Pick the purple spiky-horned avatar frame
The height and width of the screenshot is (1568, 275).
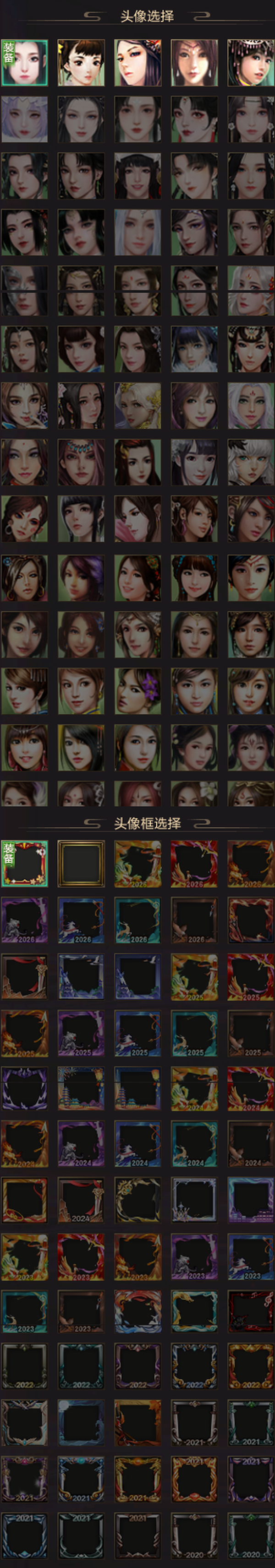[x=24, y=1090]
